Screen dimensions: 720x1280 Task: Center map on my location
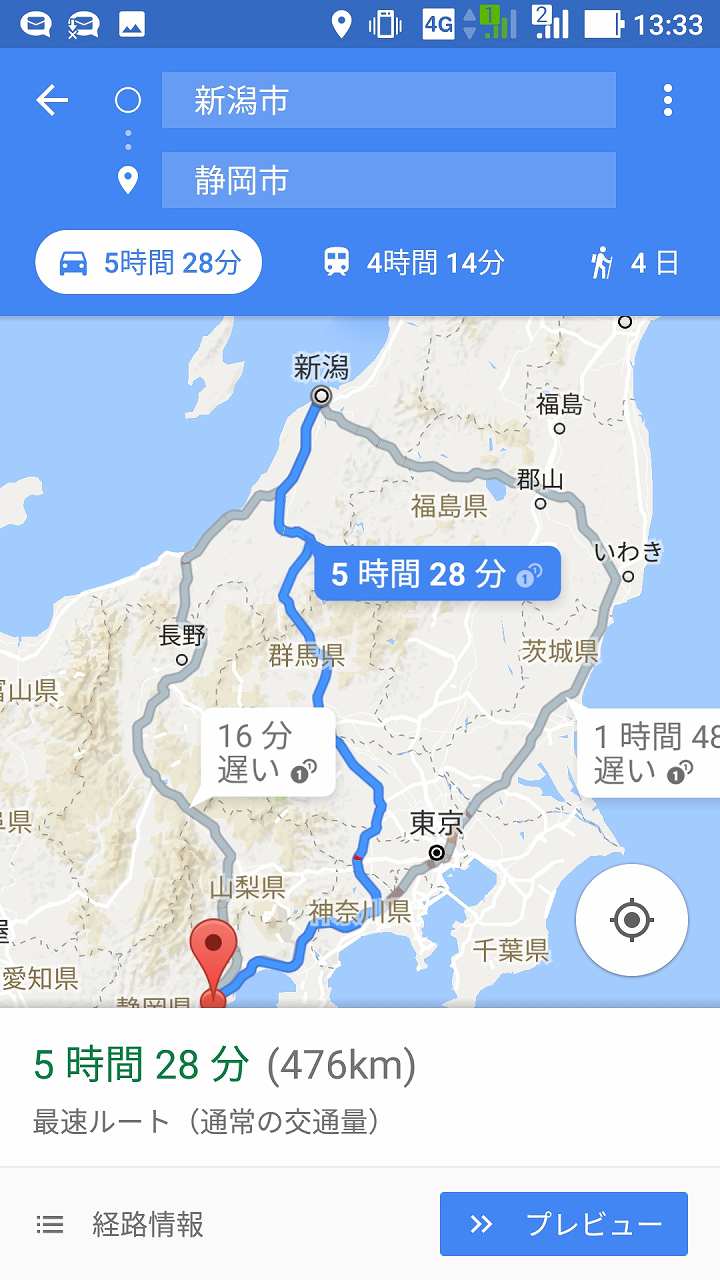click(x=632, y=920)
